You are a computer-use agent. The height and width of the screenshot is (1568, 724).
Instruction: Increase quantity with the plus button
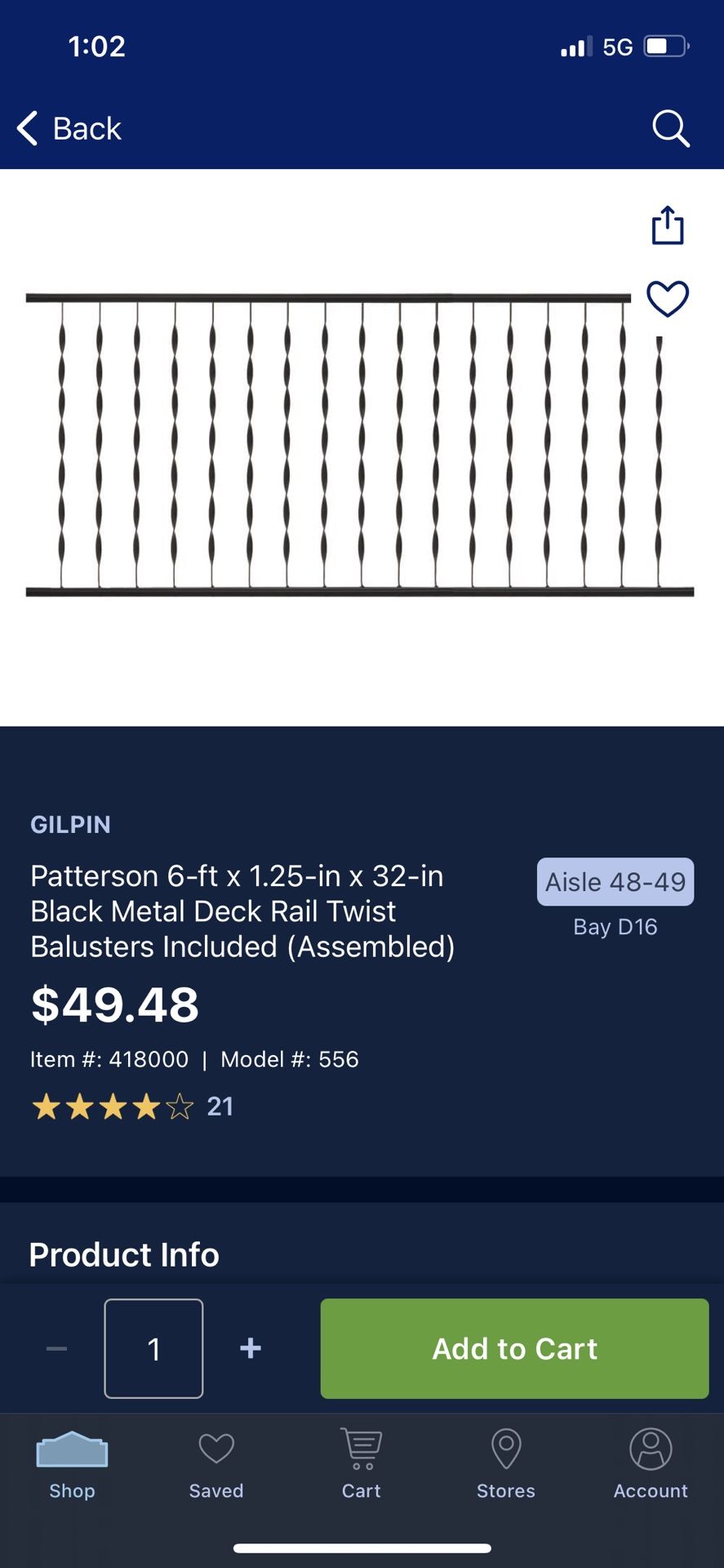pos(251,1348)
